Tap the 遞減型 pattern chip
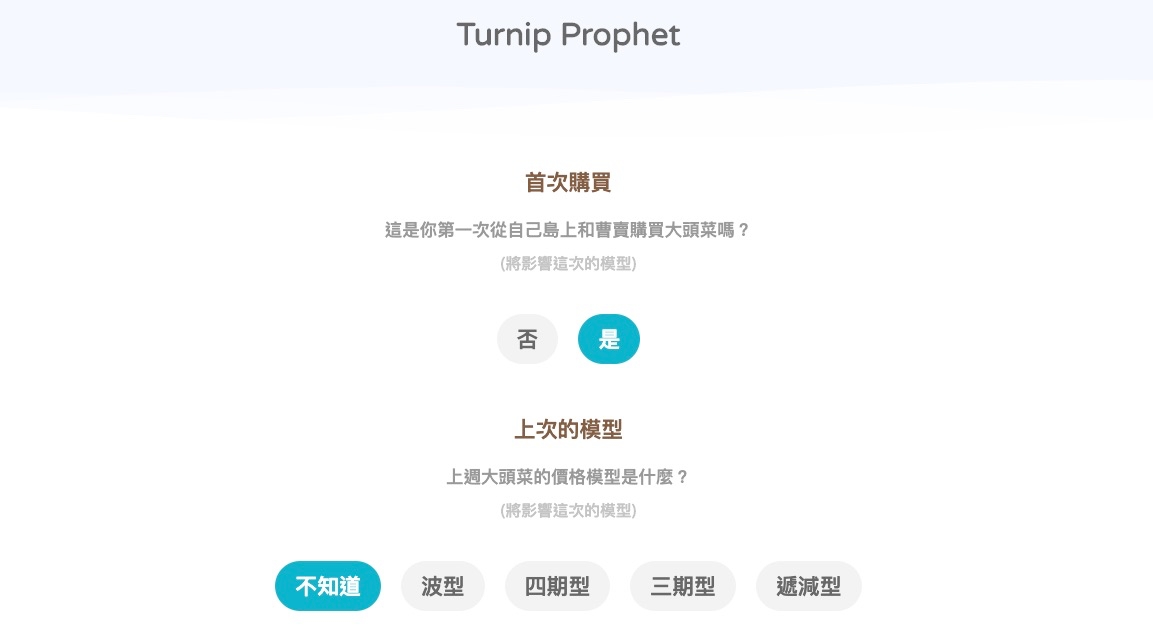Viewport: 1153px width, 640px height. [x=808, y=586]
